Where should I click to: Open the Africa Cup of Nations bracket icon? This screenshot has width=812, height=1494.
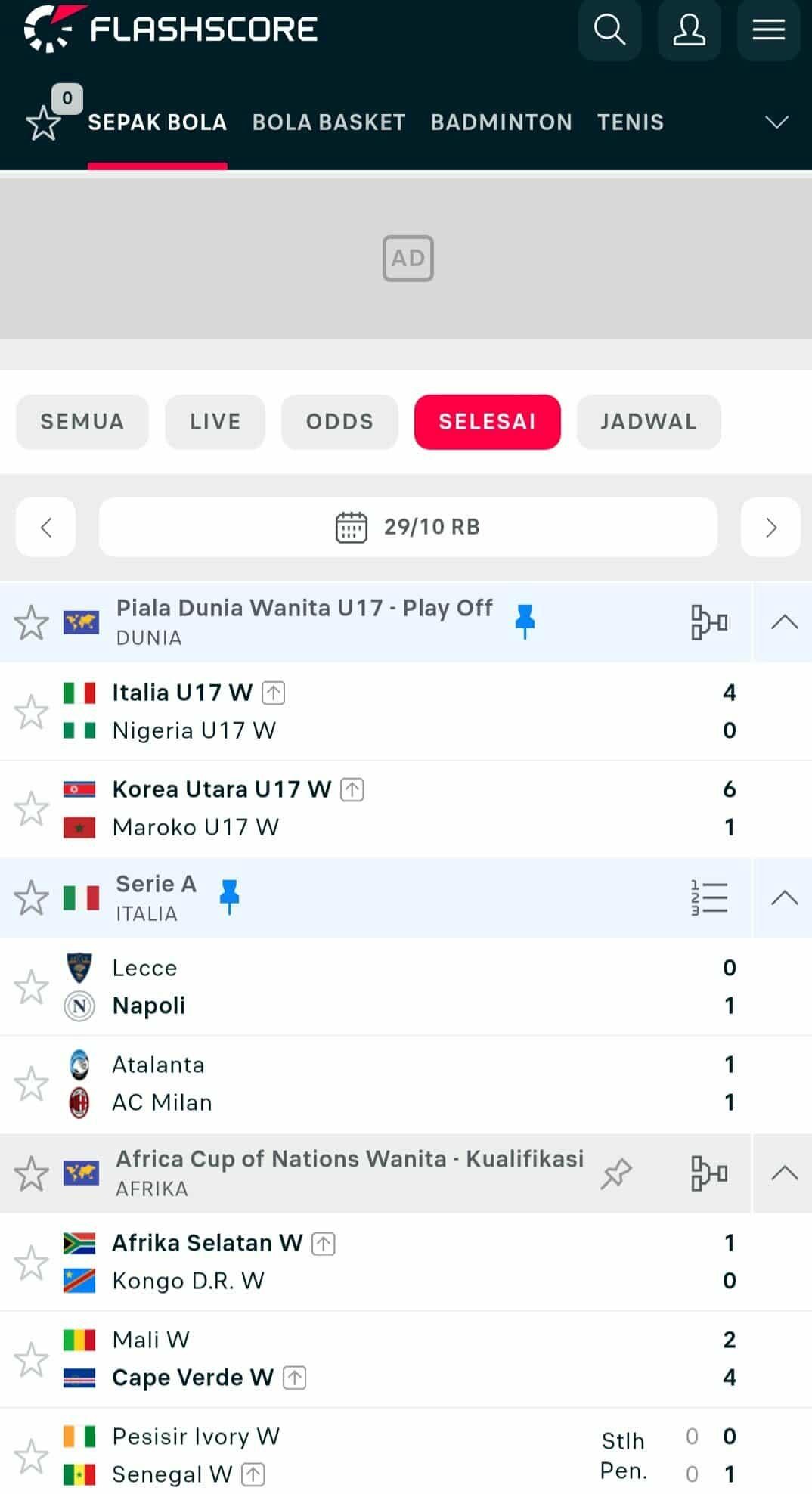click(x=708, y=1173)
